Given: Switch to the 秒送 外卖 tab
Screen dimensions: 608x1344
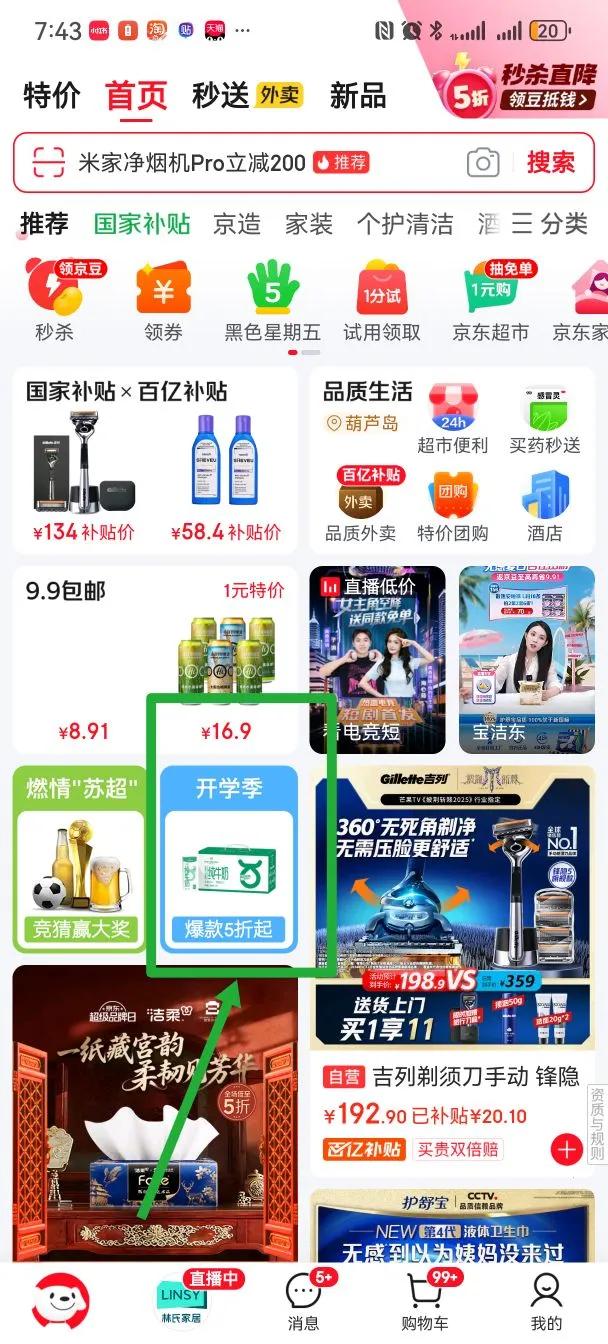Looking at the screenshot, I should 247,96.
